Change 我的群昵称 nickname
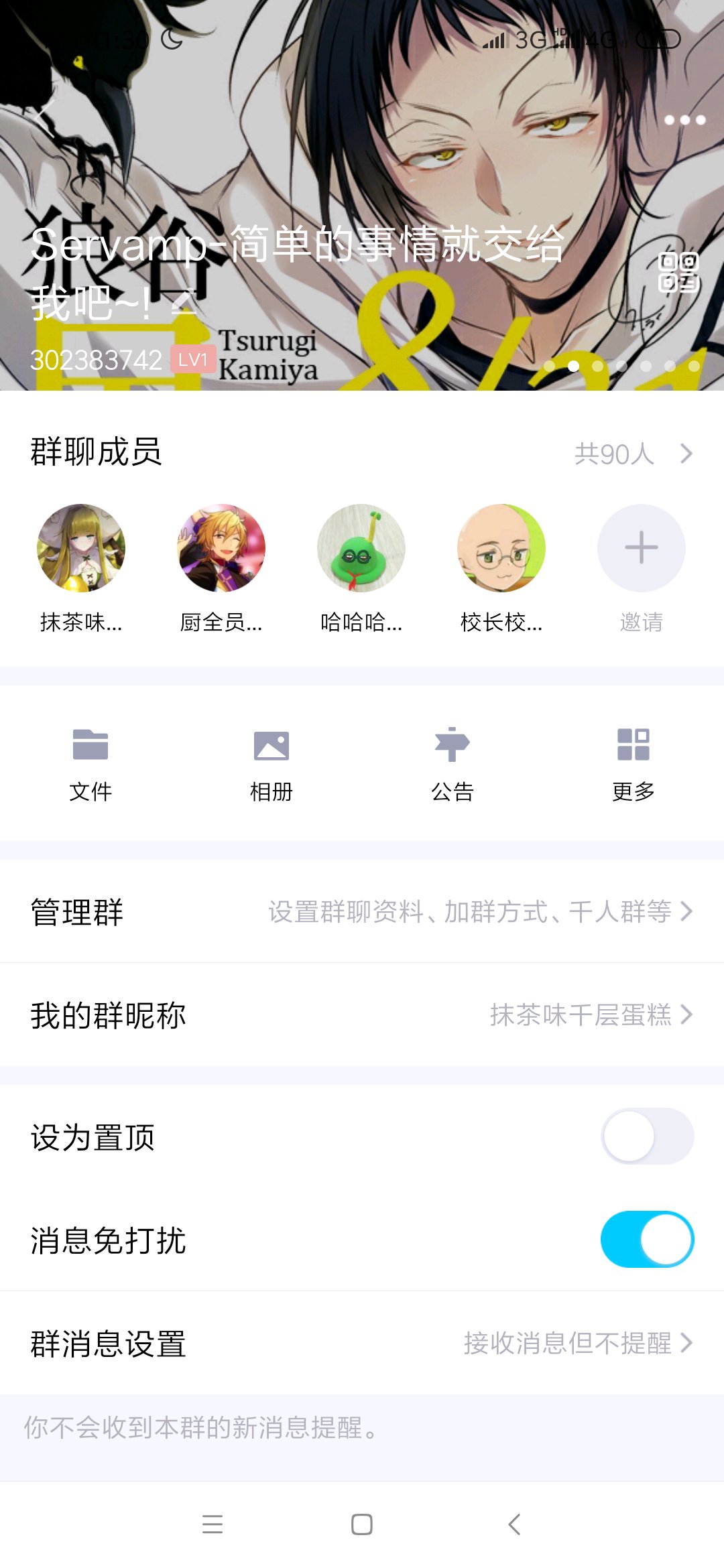 tap(362, 1015)
